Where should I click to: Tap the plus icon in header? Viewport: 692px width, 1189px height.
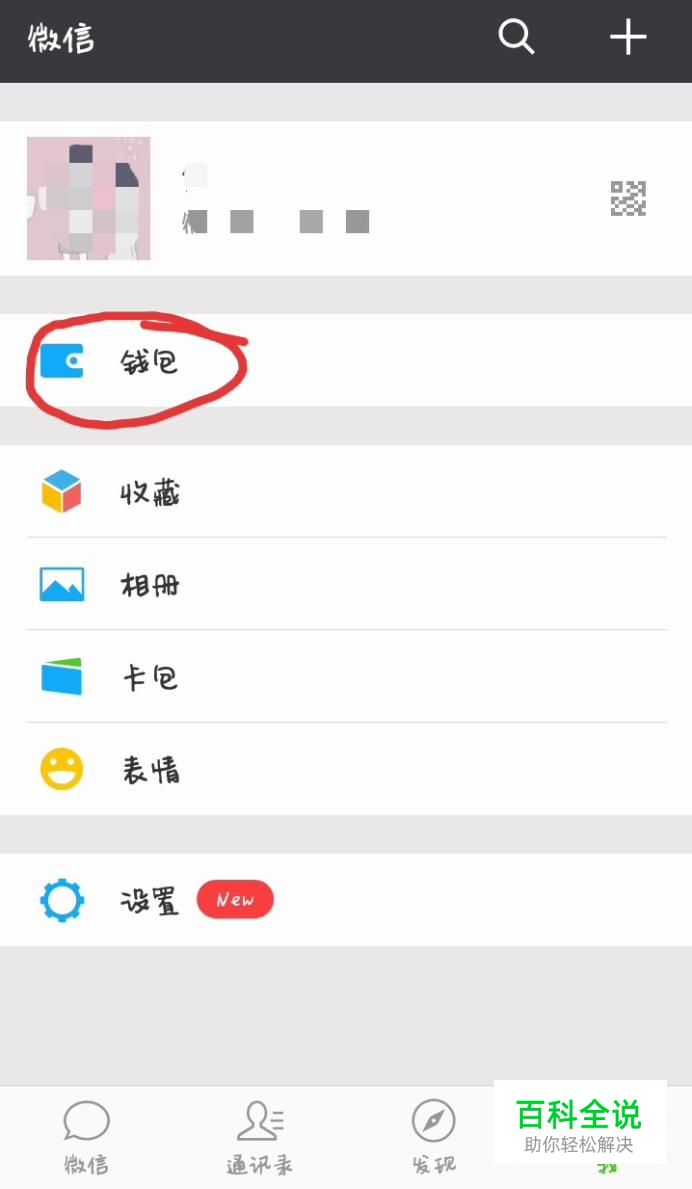(628, 36)
